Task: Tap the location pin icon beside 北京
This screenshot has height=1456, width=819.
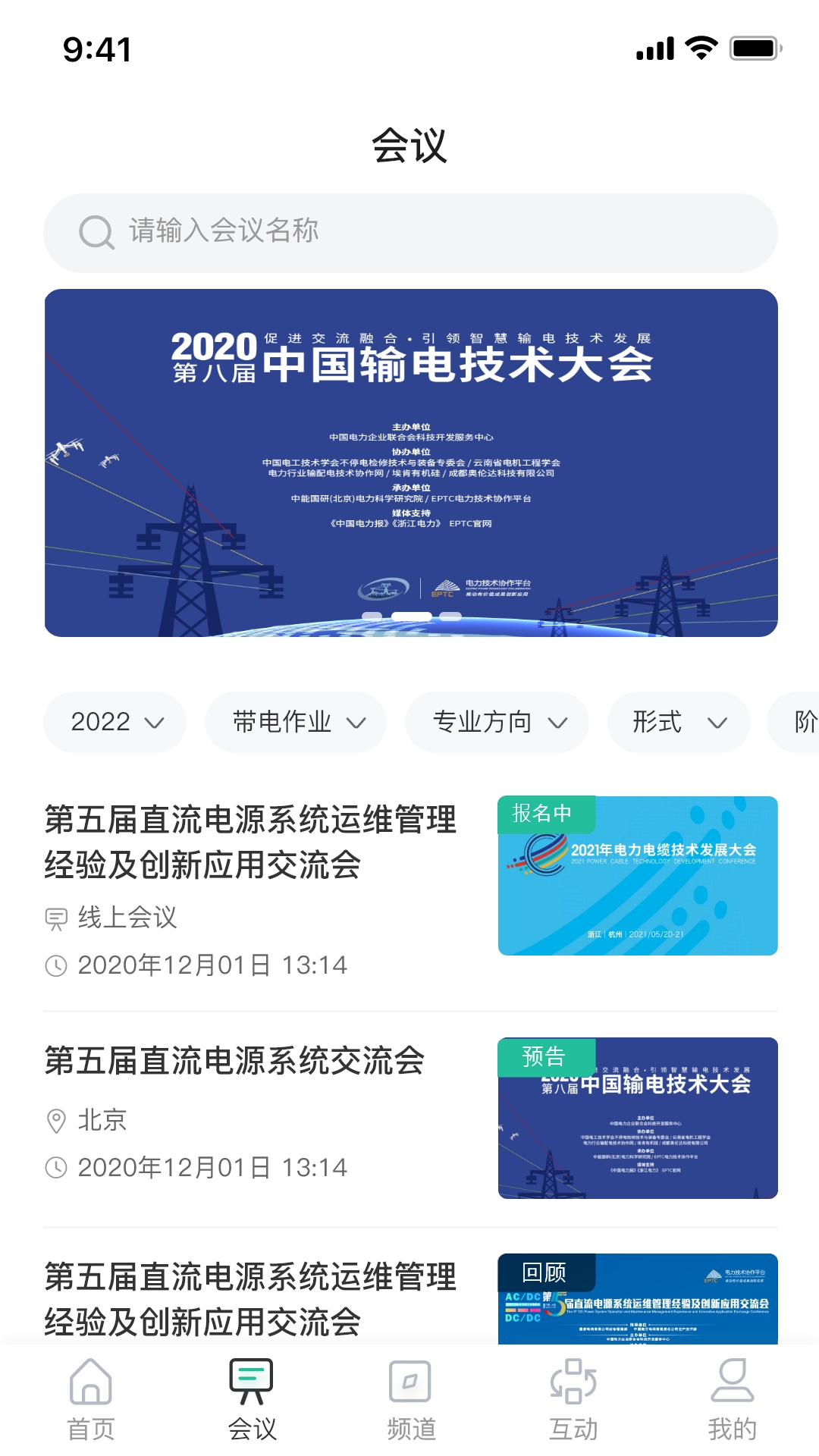Action: (x=57, y=1120)
